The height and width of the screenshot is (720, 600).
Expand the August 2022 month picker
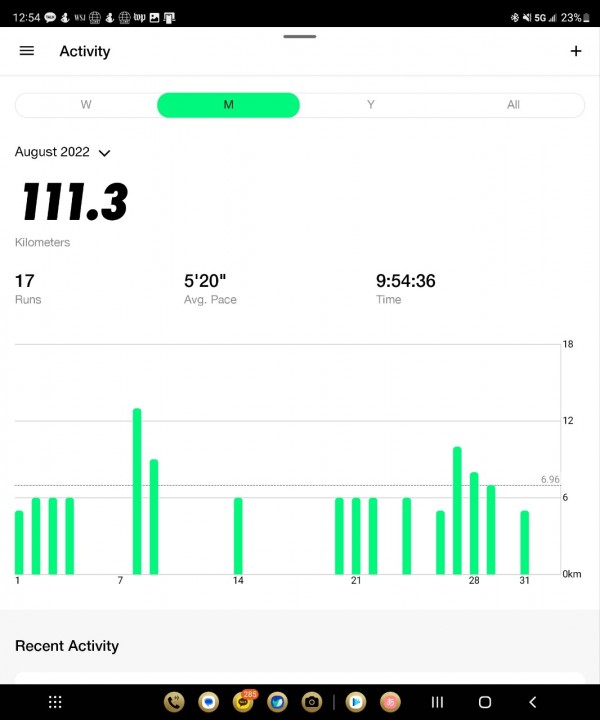(x=63, y=152)
